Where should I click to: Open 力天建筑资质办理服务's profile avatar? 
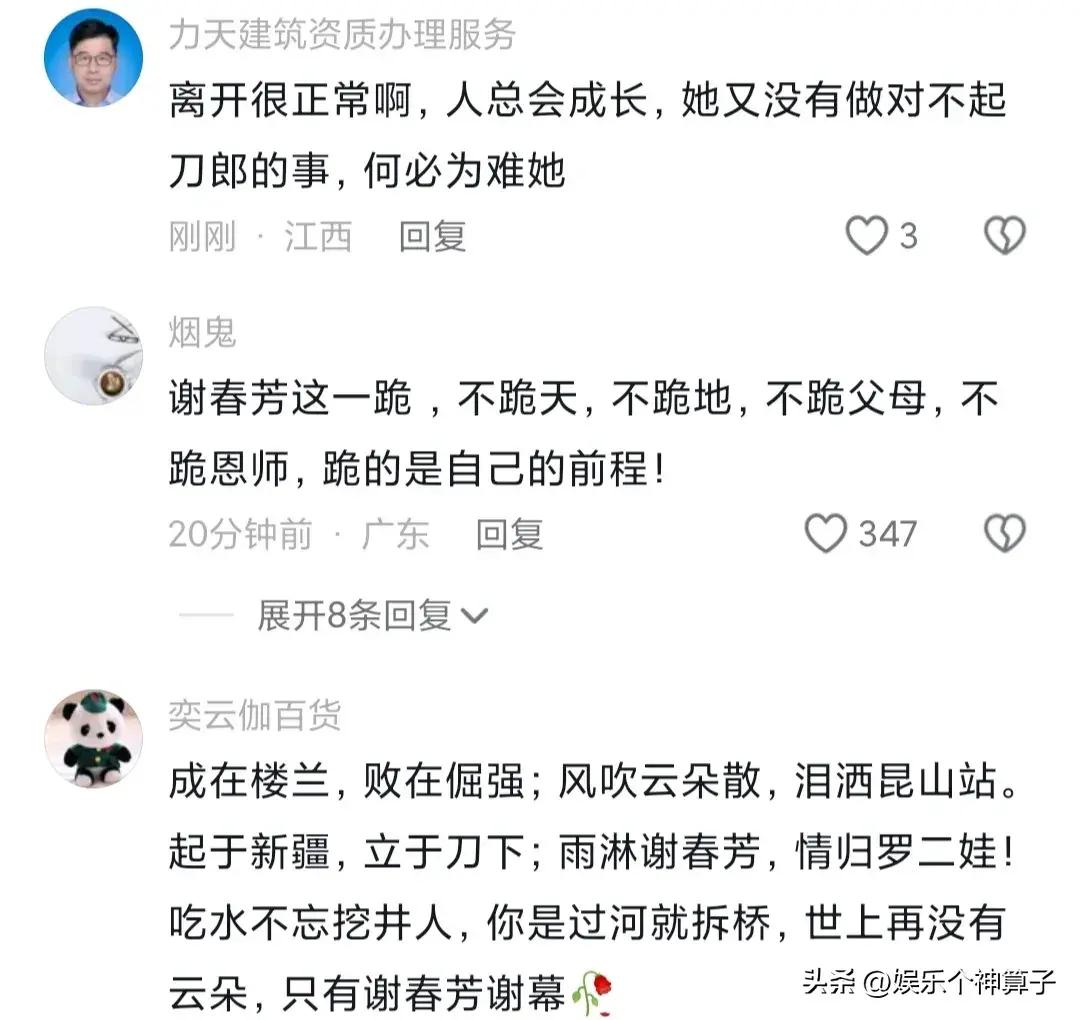point(93,60)
